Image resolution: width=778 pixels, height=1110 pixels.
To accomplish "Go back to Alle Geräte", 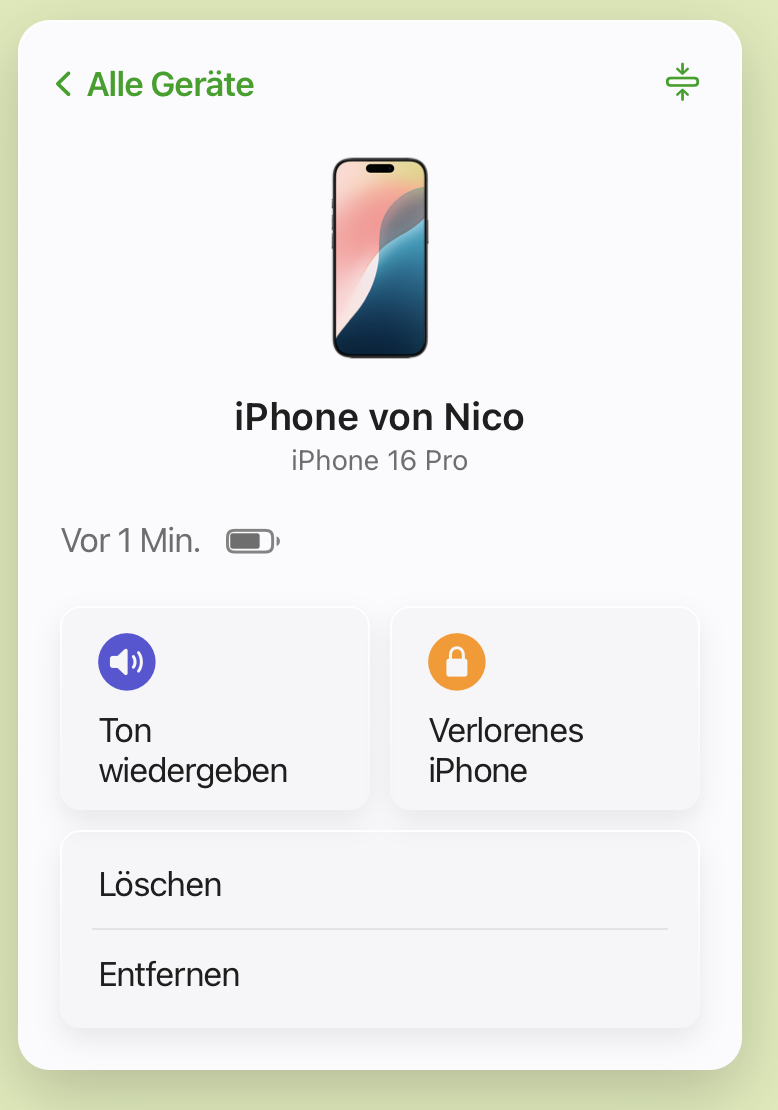I will 155,84.
